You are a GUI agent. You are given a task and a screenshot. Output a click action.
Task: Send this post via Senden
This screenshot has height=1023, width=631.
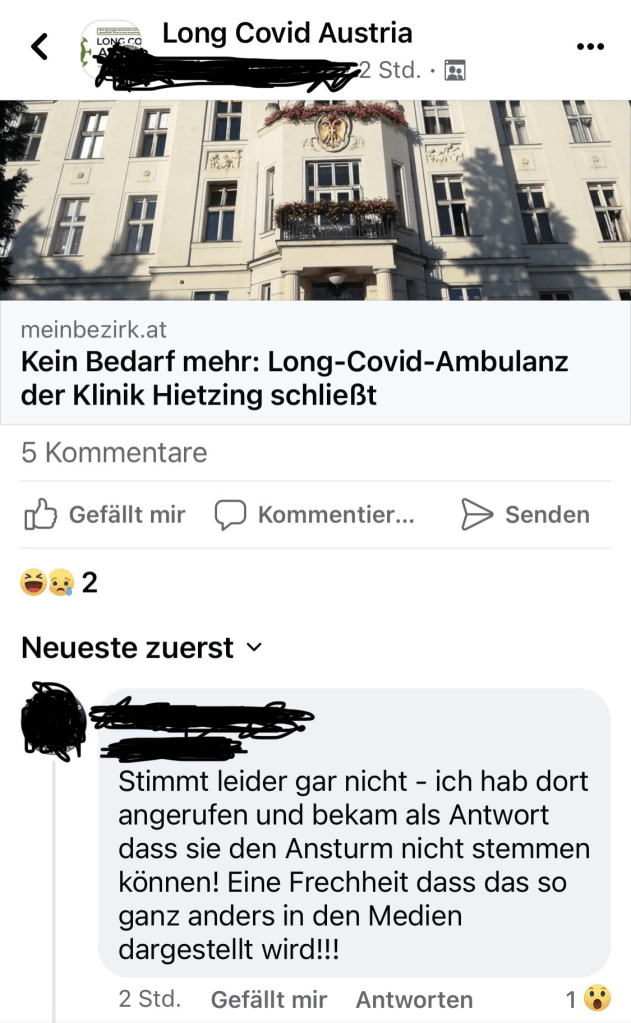pyautogui.click(x=525, y=515)
